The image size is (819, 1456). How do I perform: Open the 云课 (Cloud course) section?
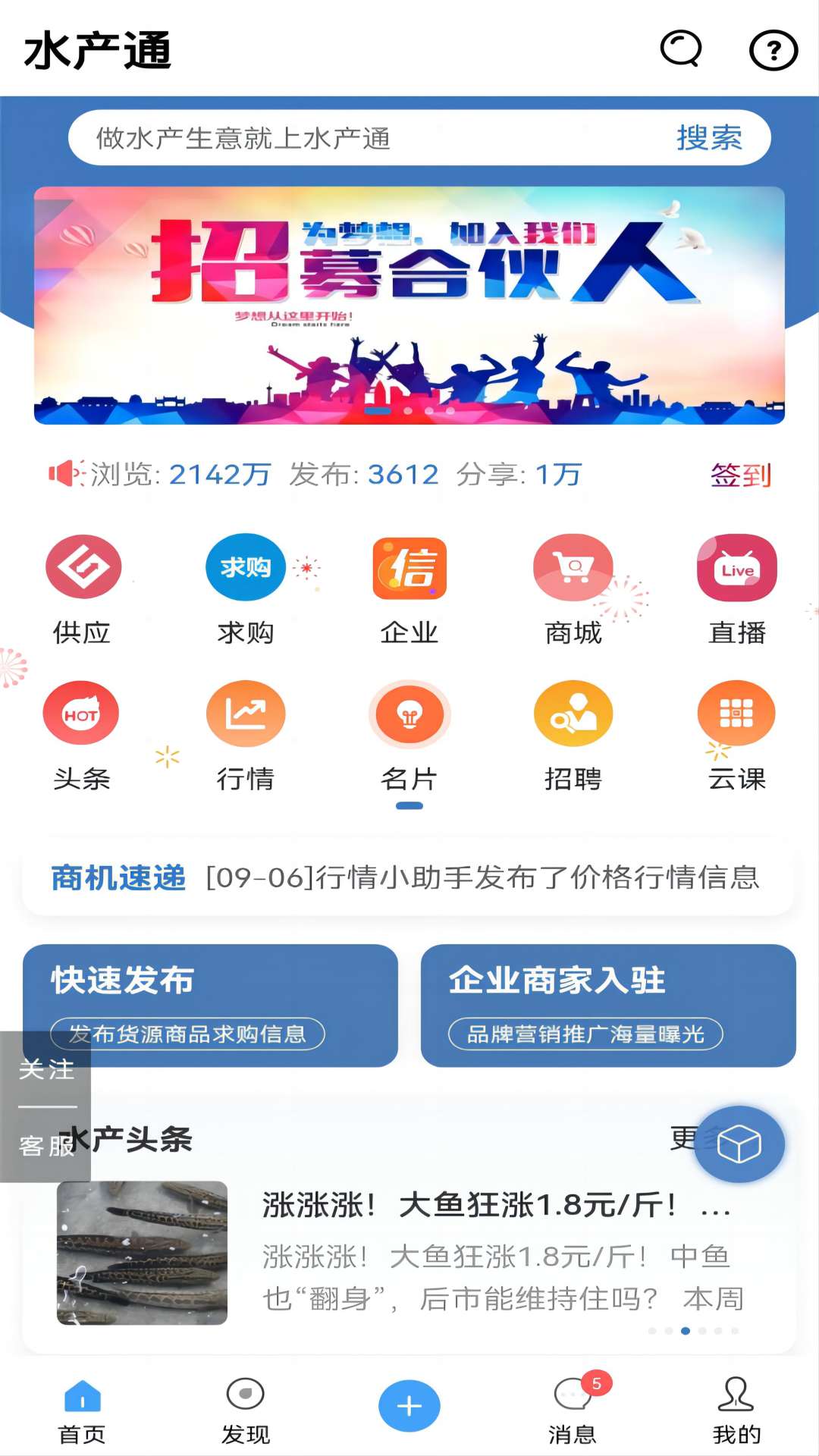coord(736,732)
